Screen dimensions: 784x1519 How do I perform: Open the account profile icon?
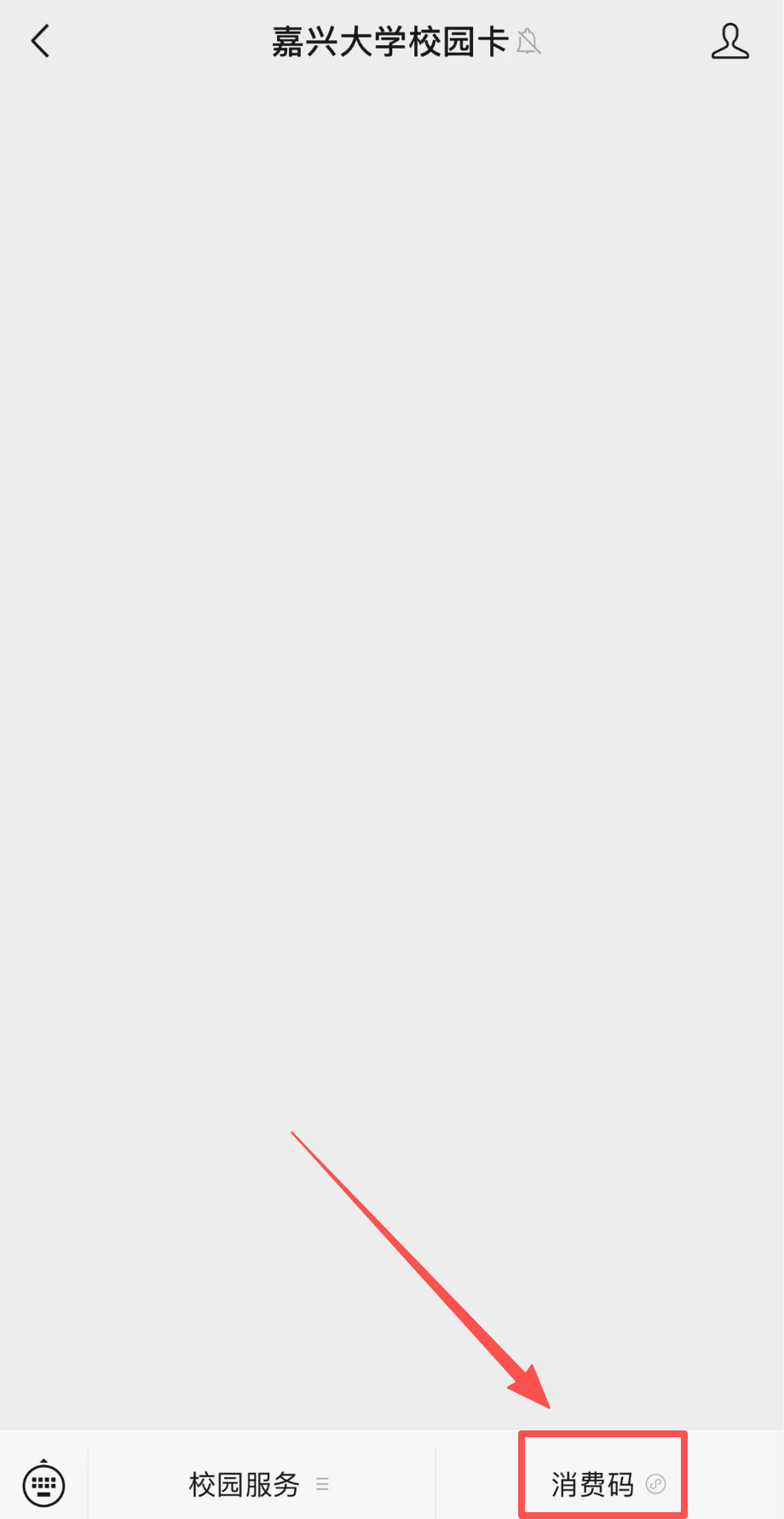click(x=729, y=41)
